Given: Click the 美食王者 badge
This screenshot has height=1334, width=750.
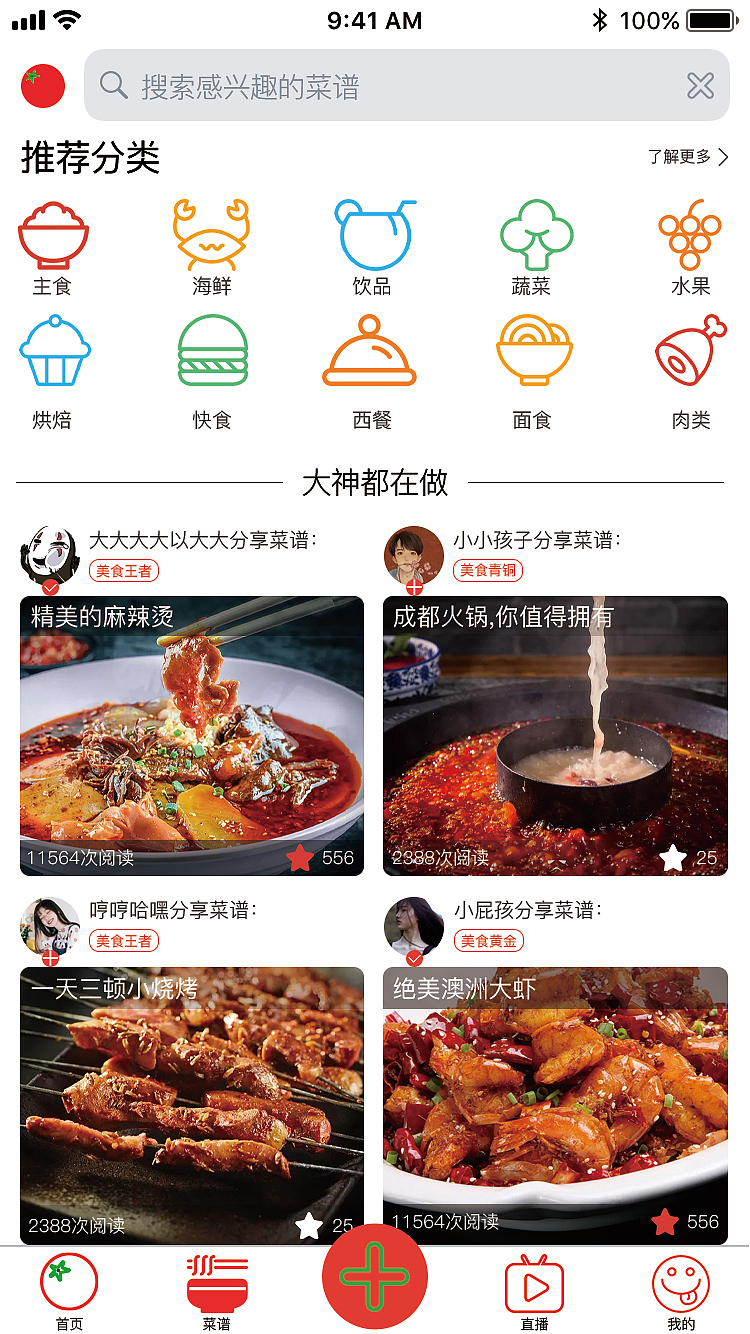Looking at the screenshot, I should point(123,571).
